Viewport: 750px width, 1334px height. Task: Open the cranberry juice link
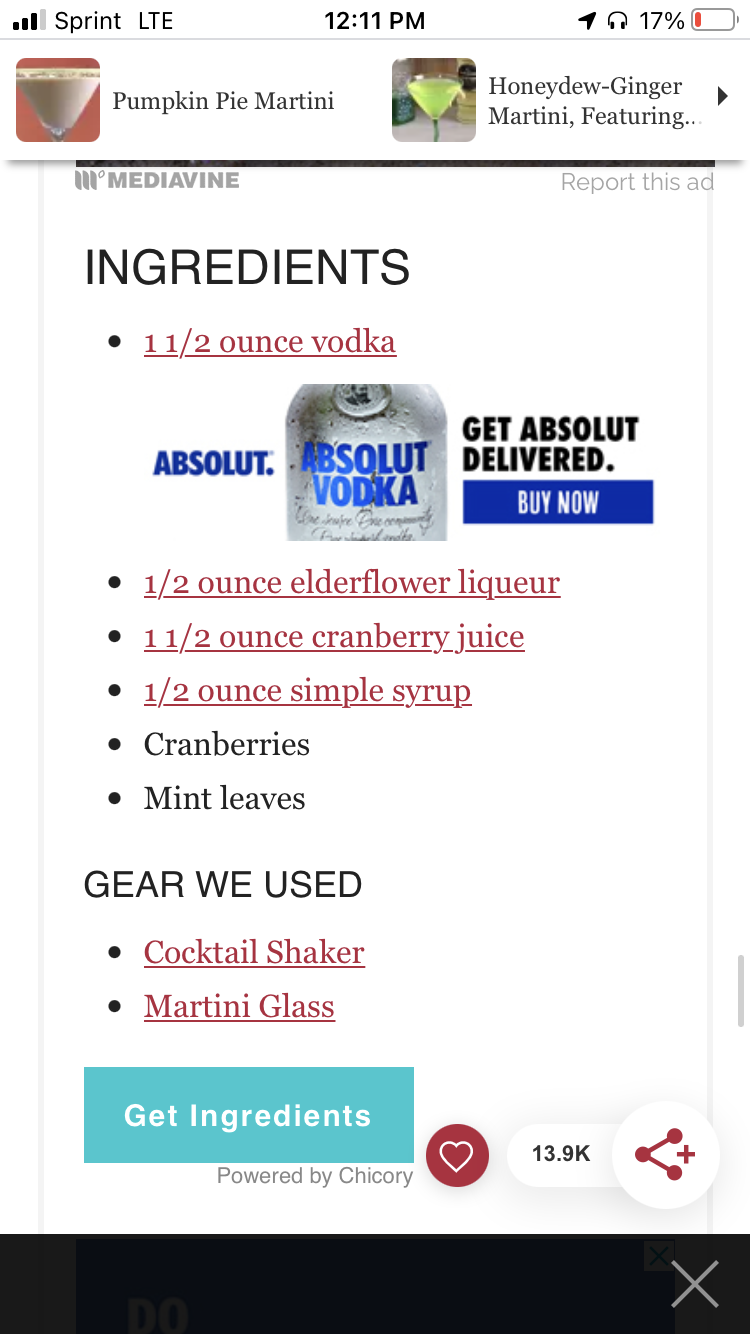(x=334, y=637)
